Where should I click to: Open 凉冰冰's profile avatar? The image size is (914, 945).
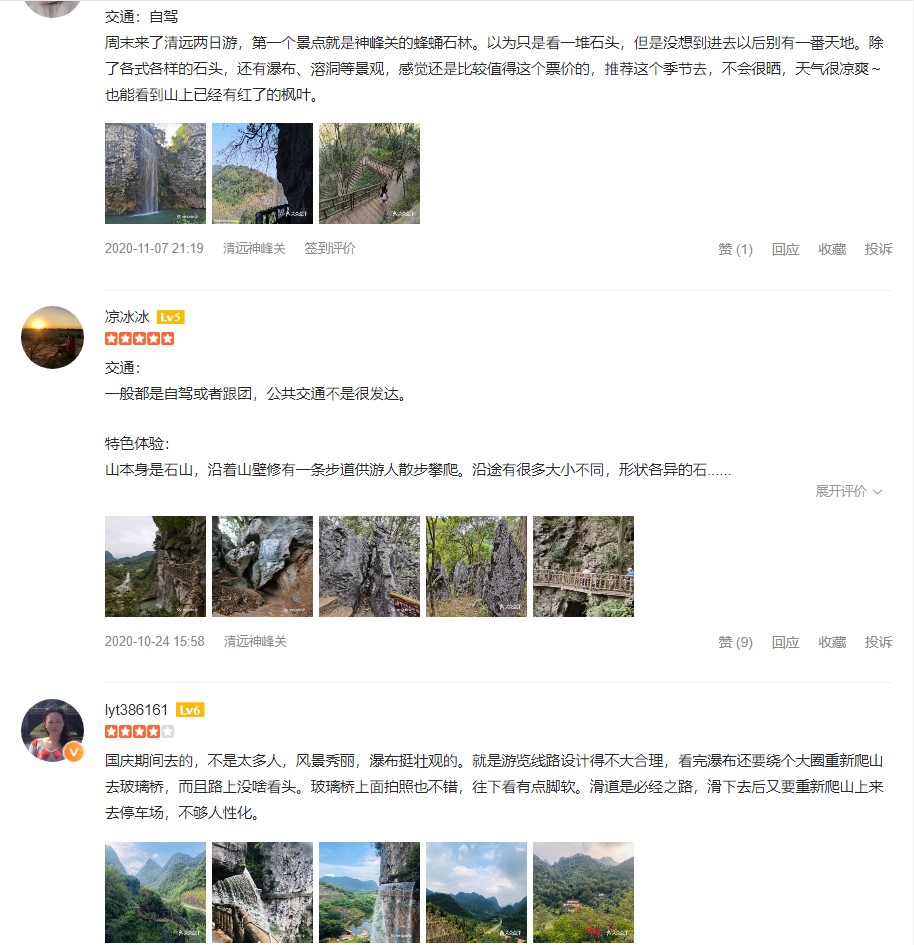[x=52, y=337]
